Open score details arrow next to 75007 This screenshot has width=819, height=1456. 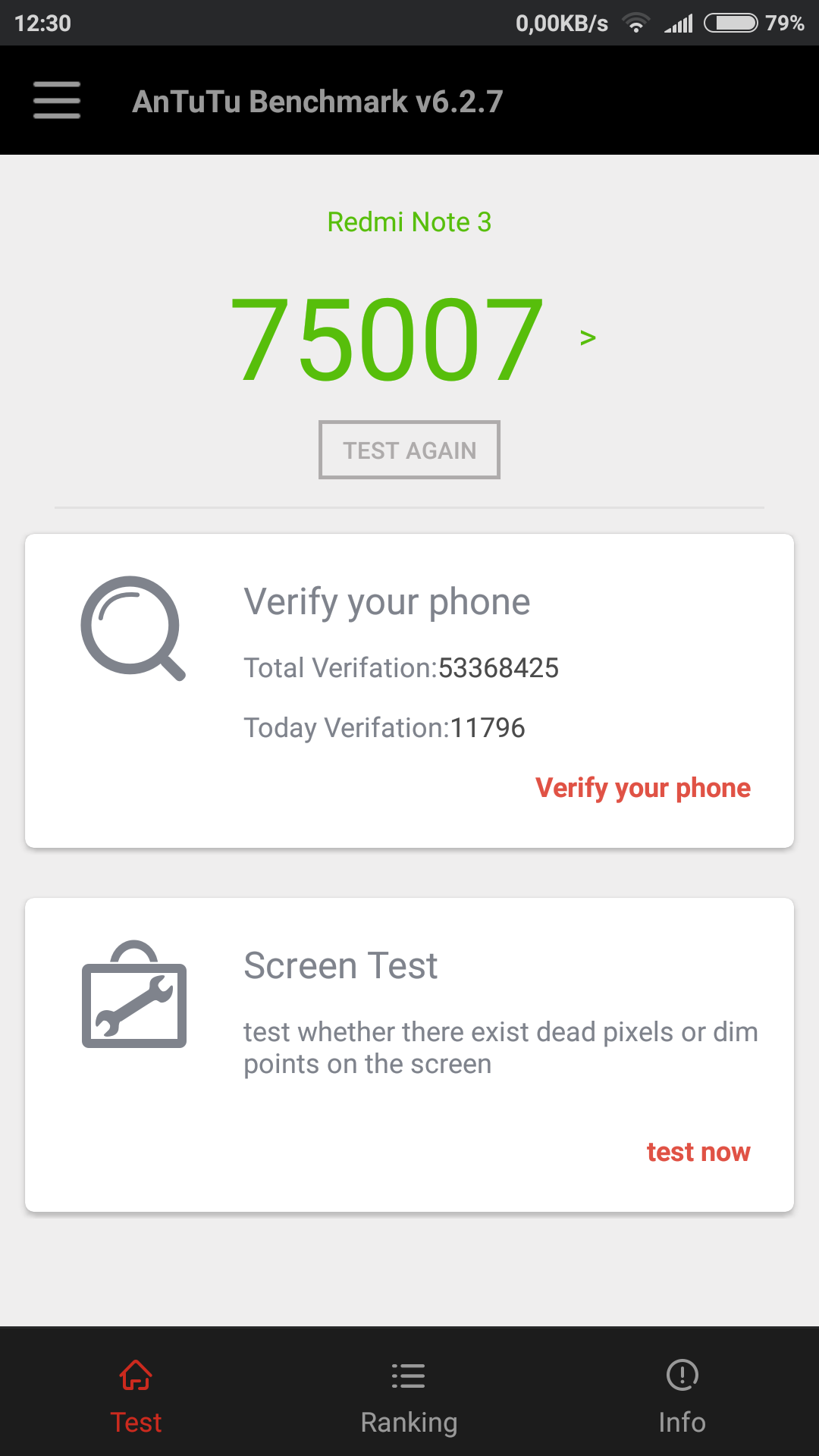click(588, 337)
